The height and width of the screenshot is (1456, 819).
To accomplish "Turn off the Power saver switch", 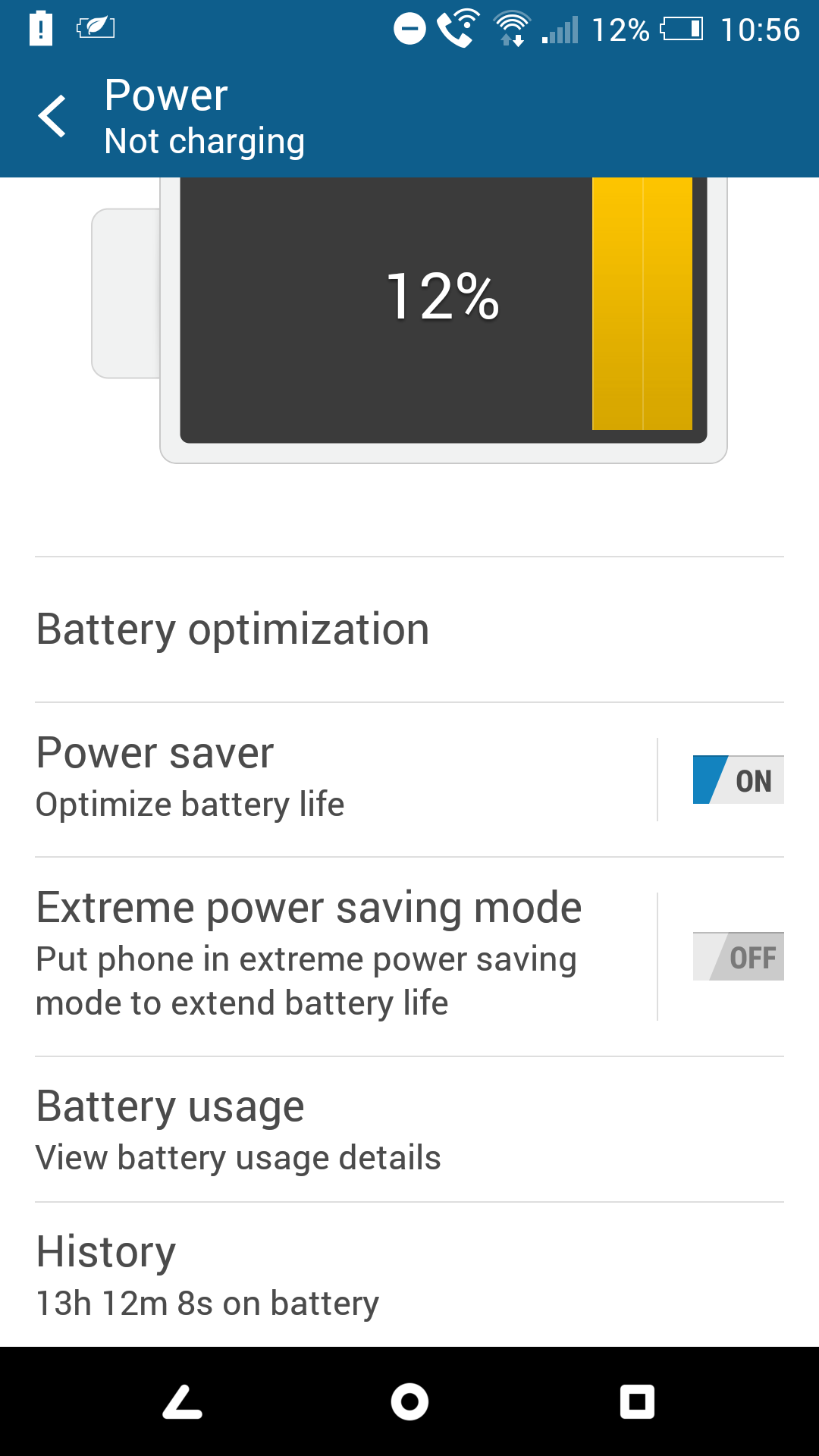I will (x=737, y=780).
